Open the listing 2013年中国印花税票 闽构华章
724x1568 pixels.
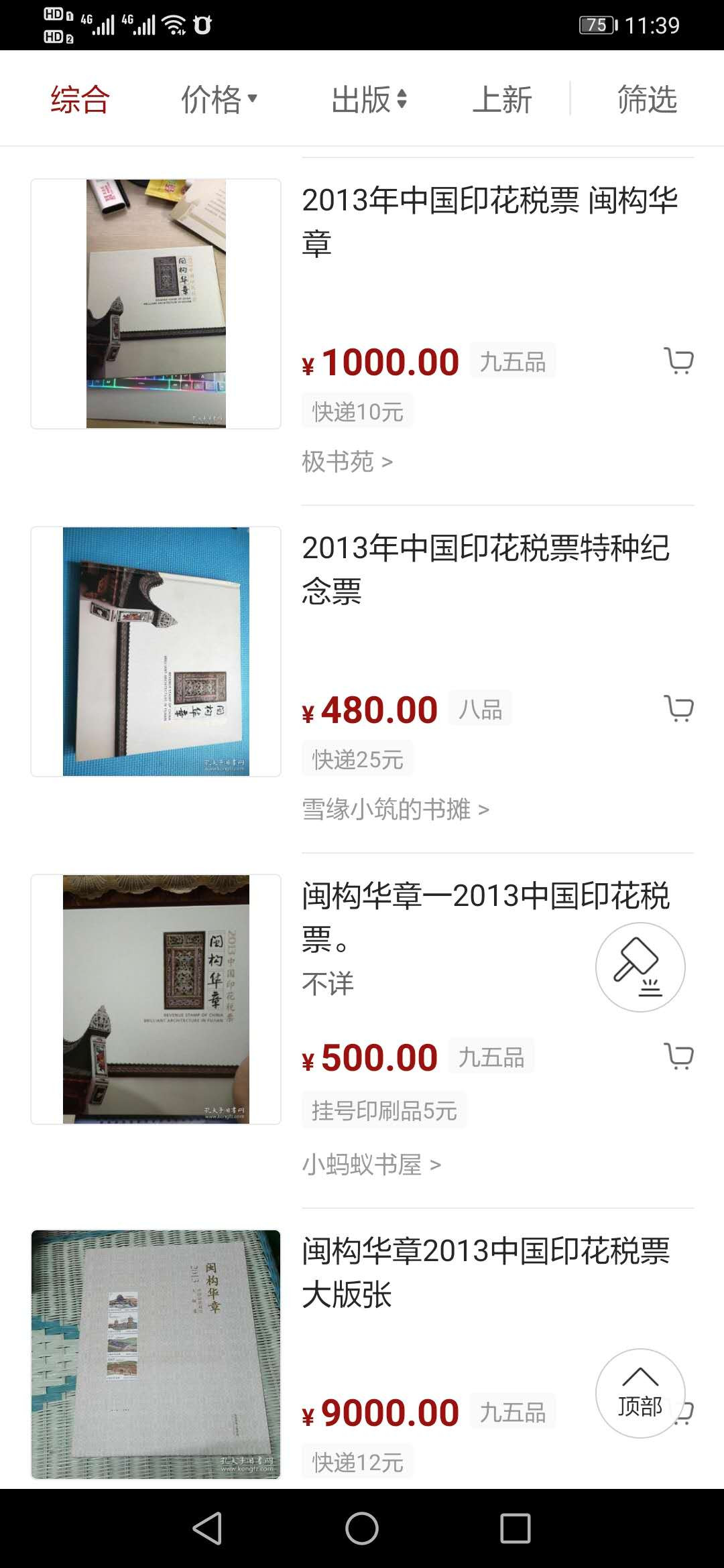click(489, 221)
